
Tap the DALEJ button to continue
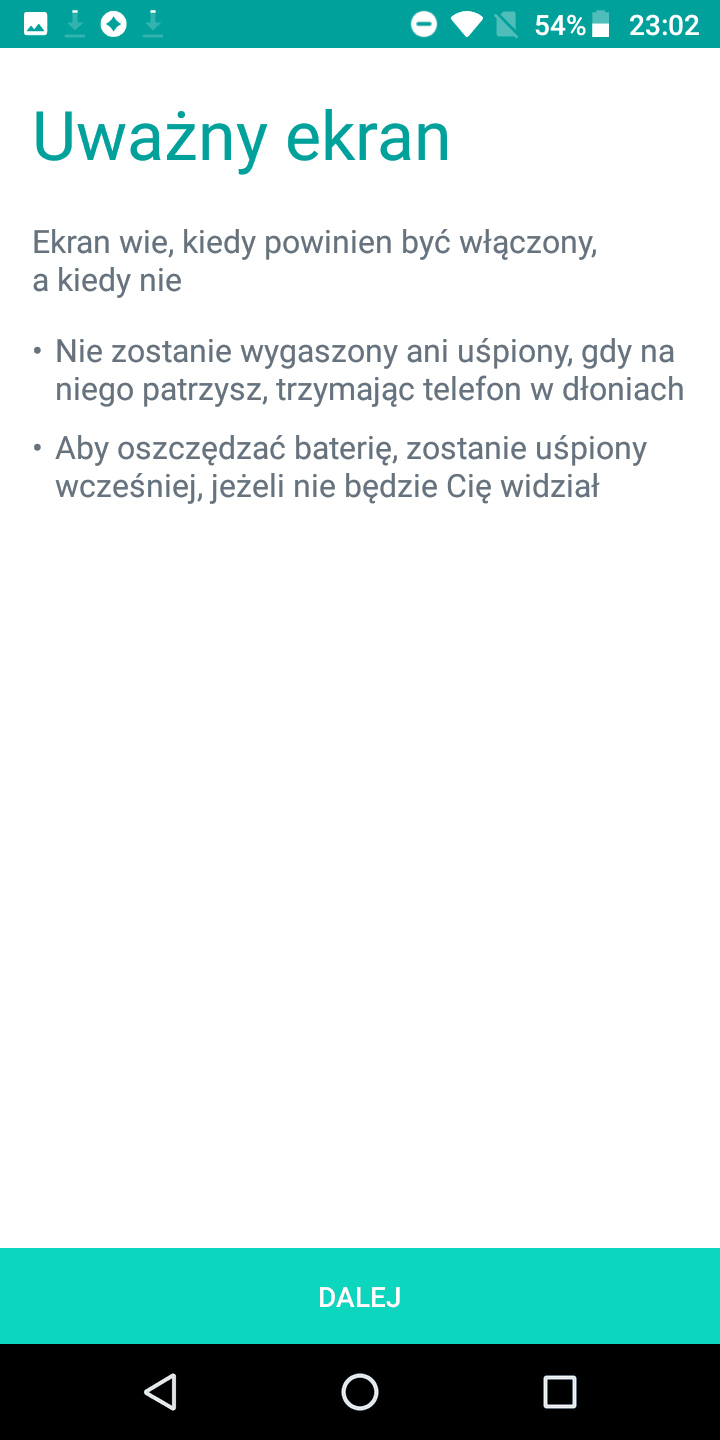point(360,1296)
